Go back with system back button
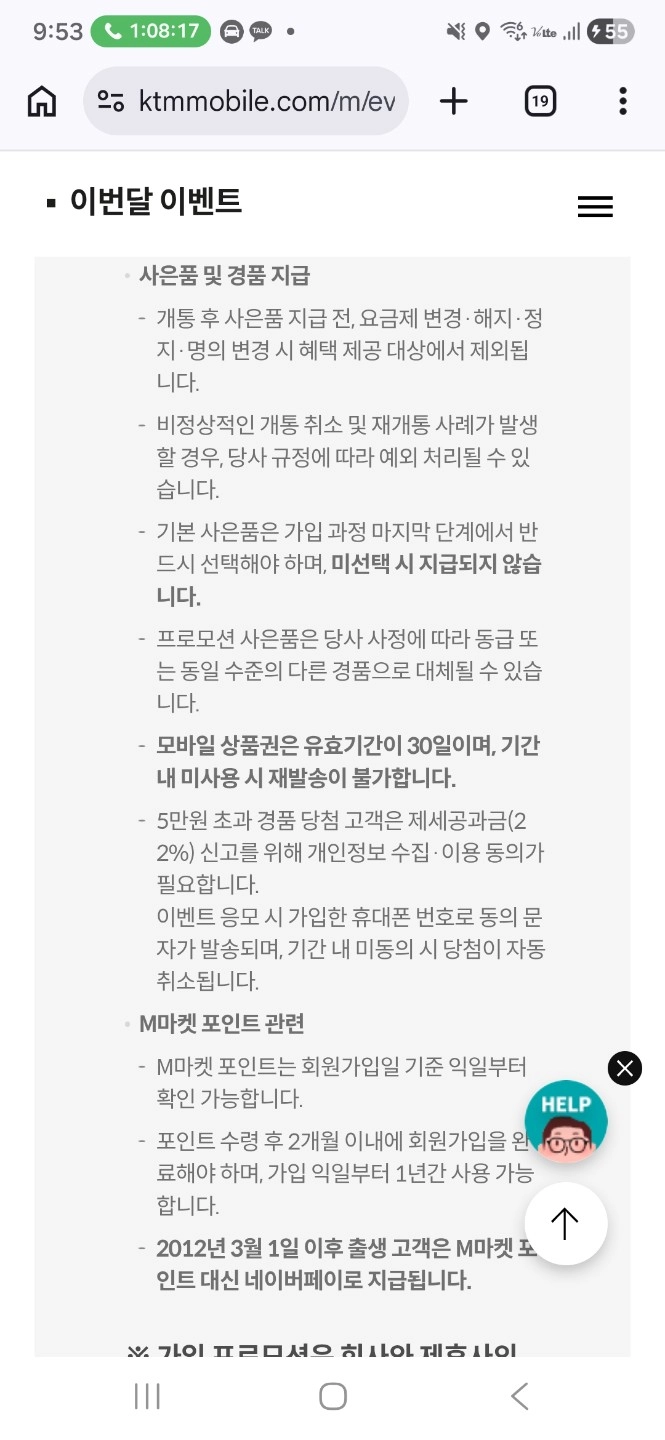 (x=519, y=1396)
